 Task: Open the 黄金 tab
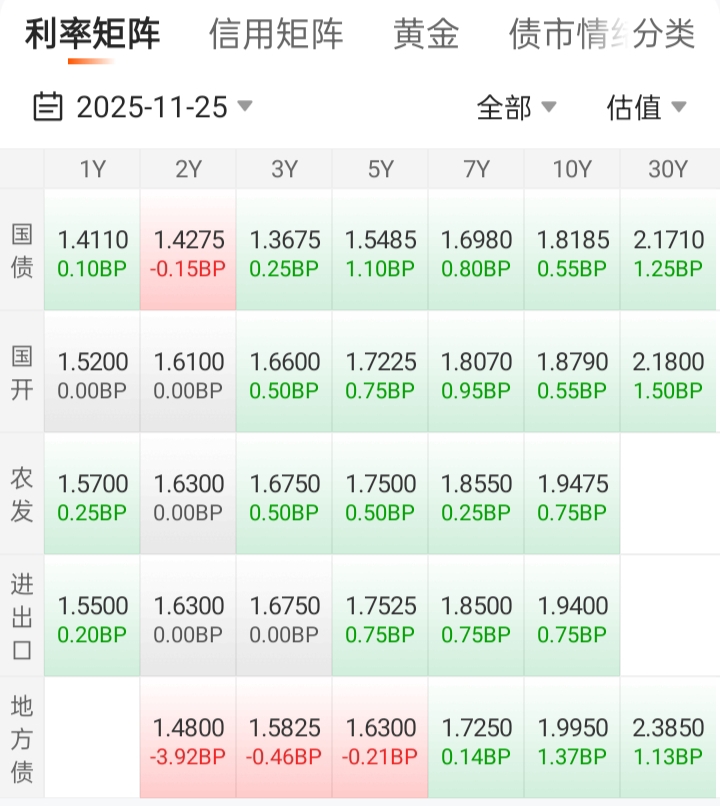pyautogui.click(x=426, y=34)
